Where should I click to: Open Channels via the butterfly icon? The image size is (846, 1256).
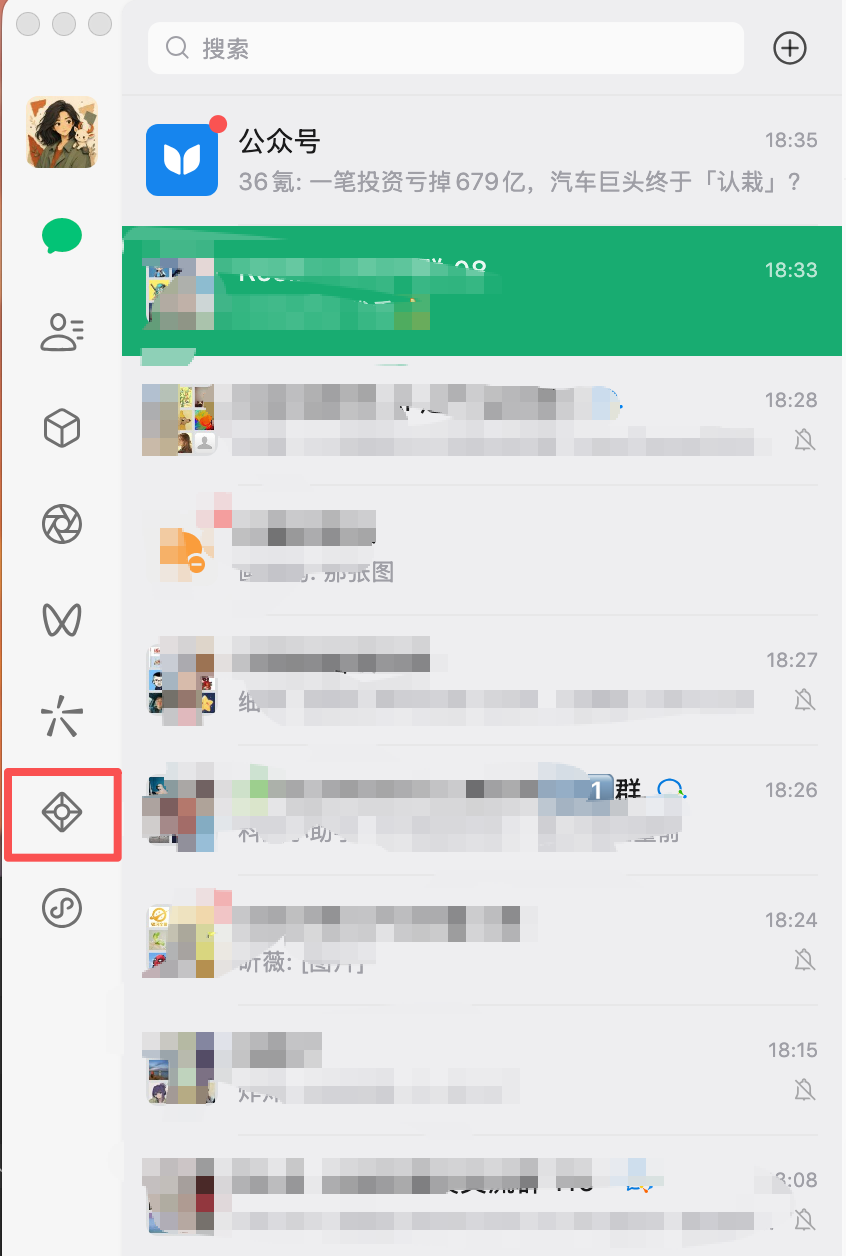pyautogui.click(x=61, y=620)
